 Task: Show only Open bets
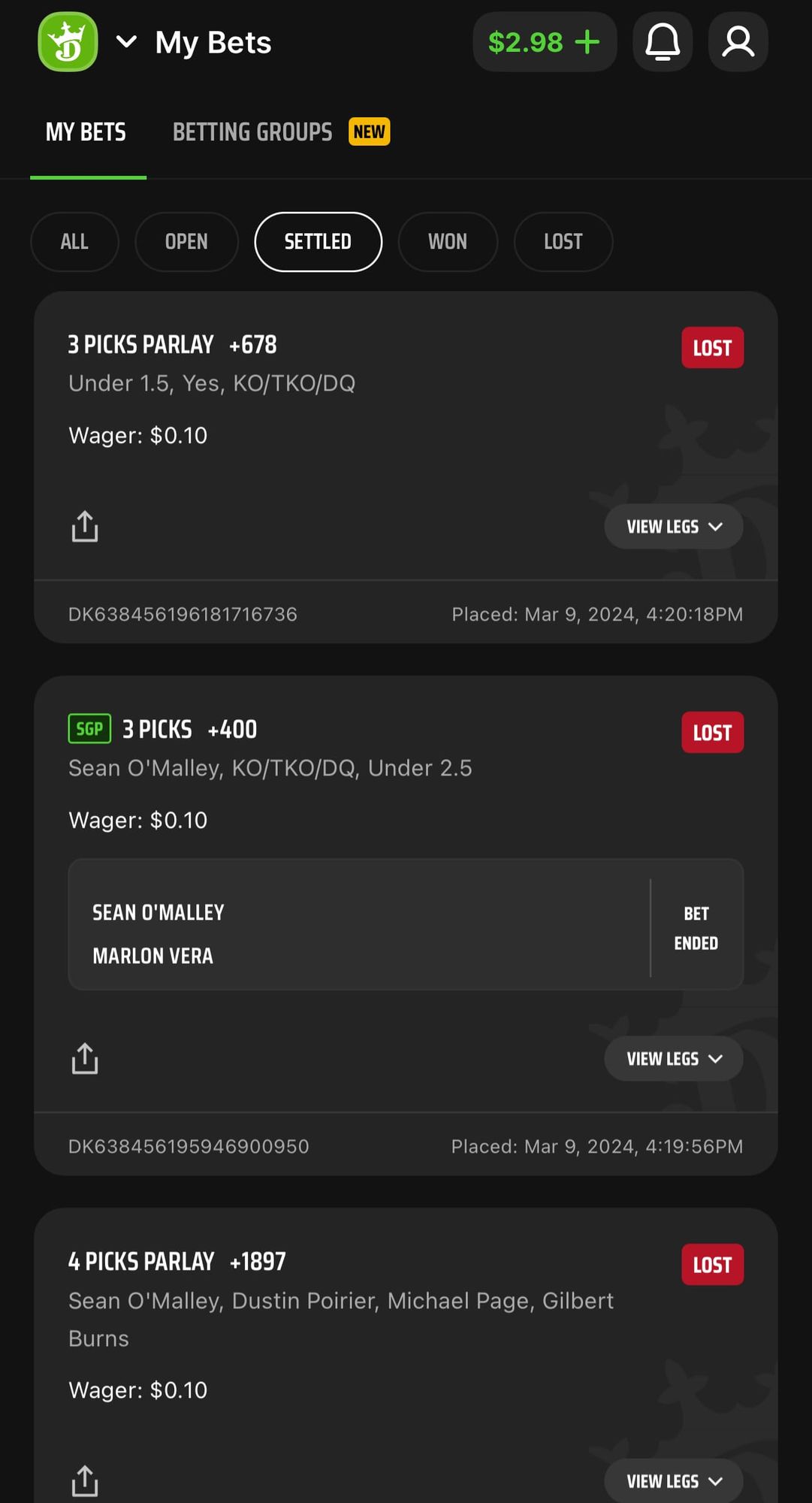(x=186, y=242)
